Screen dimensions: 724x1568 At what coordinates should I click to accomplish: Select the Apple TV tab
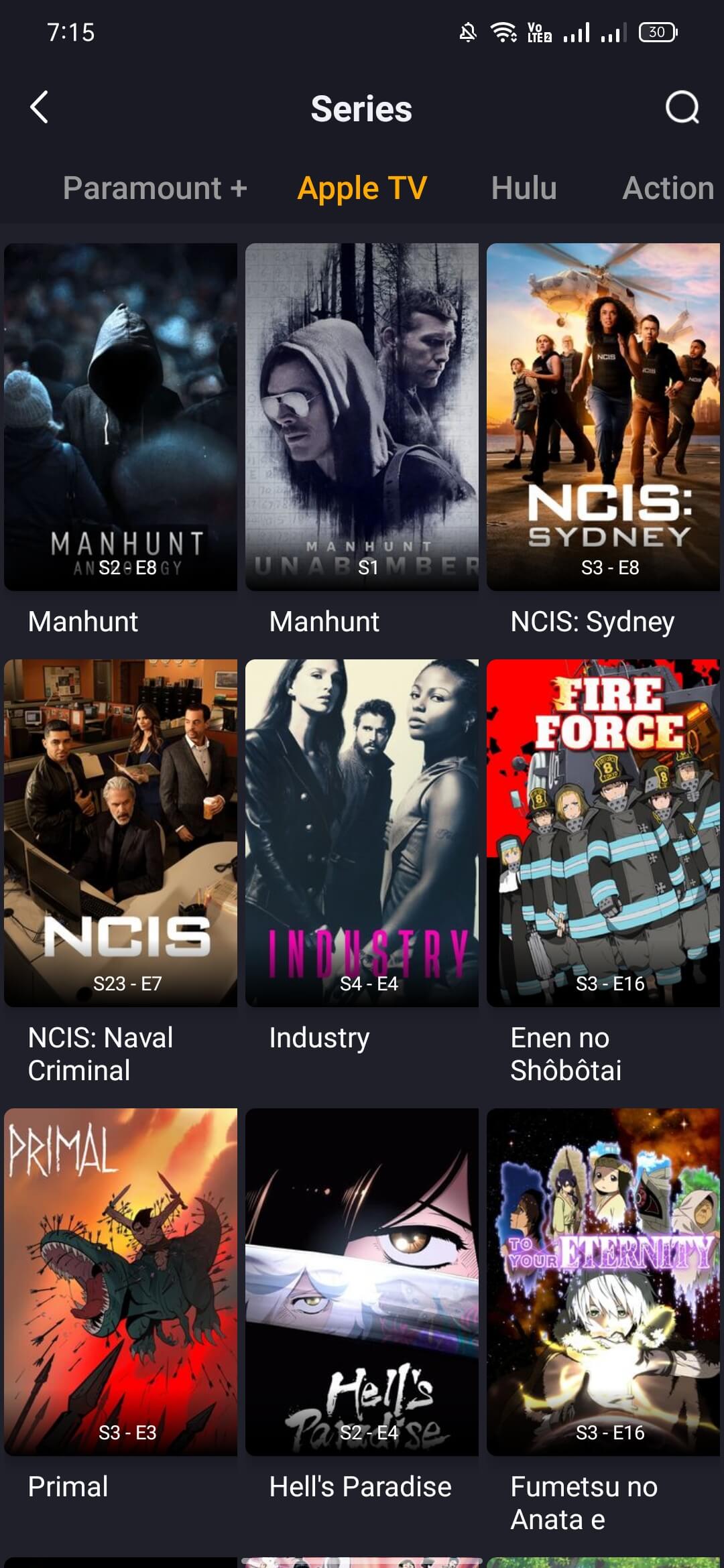click(362, 188)
